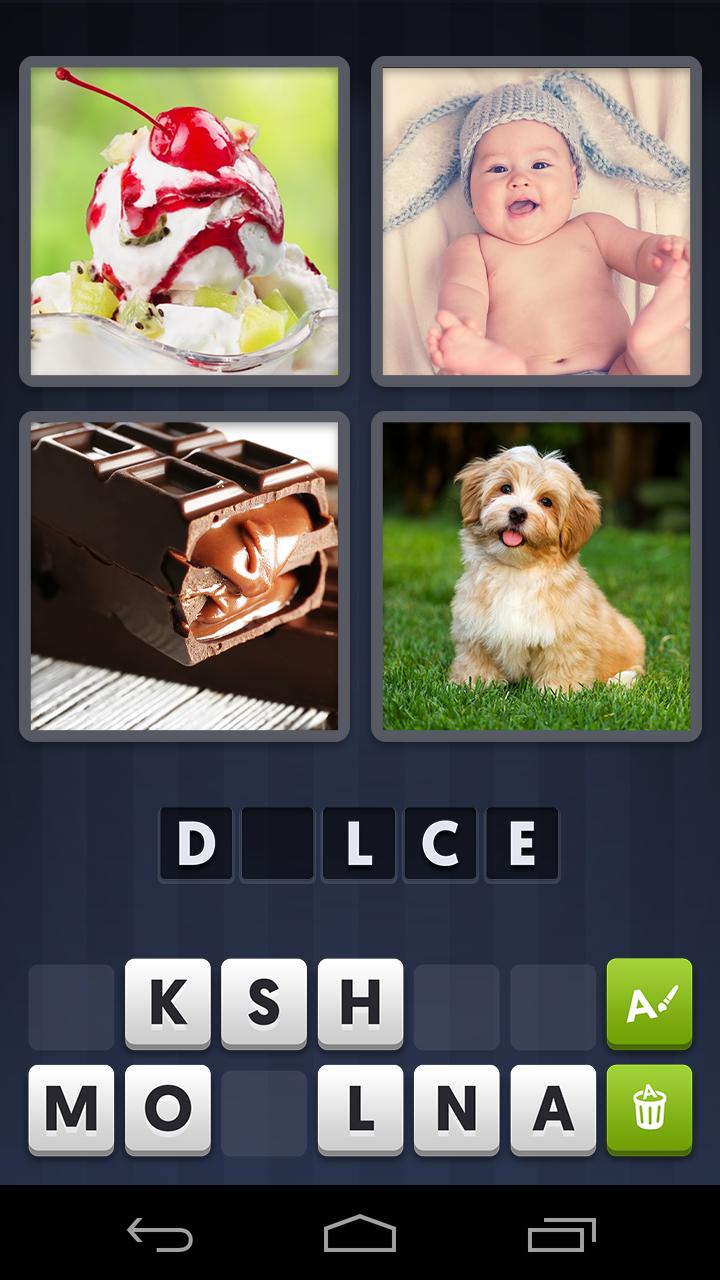Viewport: 720px width, 1280px height.
Task: Pick the letter A tile
Action: (553, 1109)
